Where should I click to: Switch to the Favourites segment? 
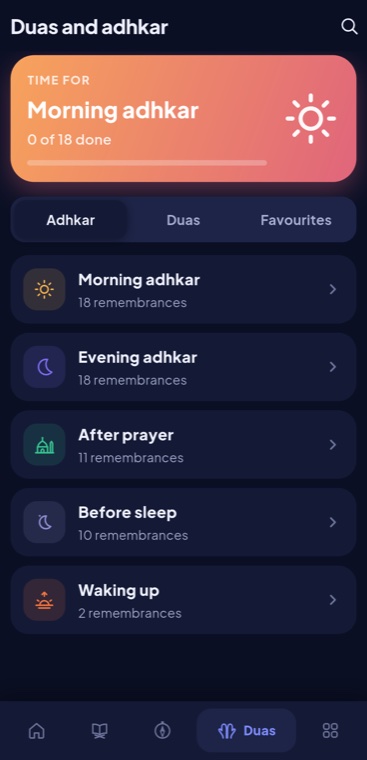[296, 220]
